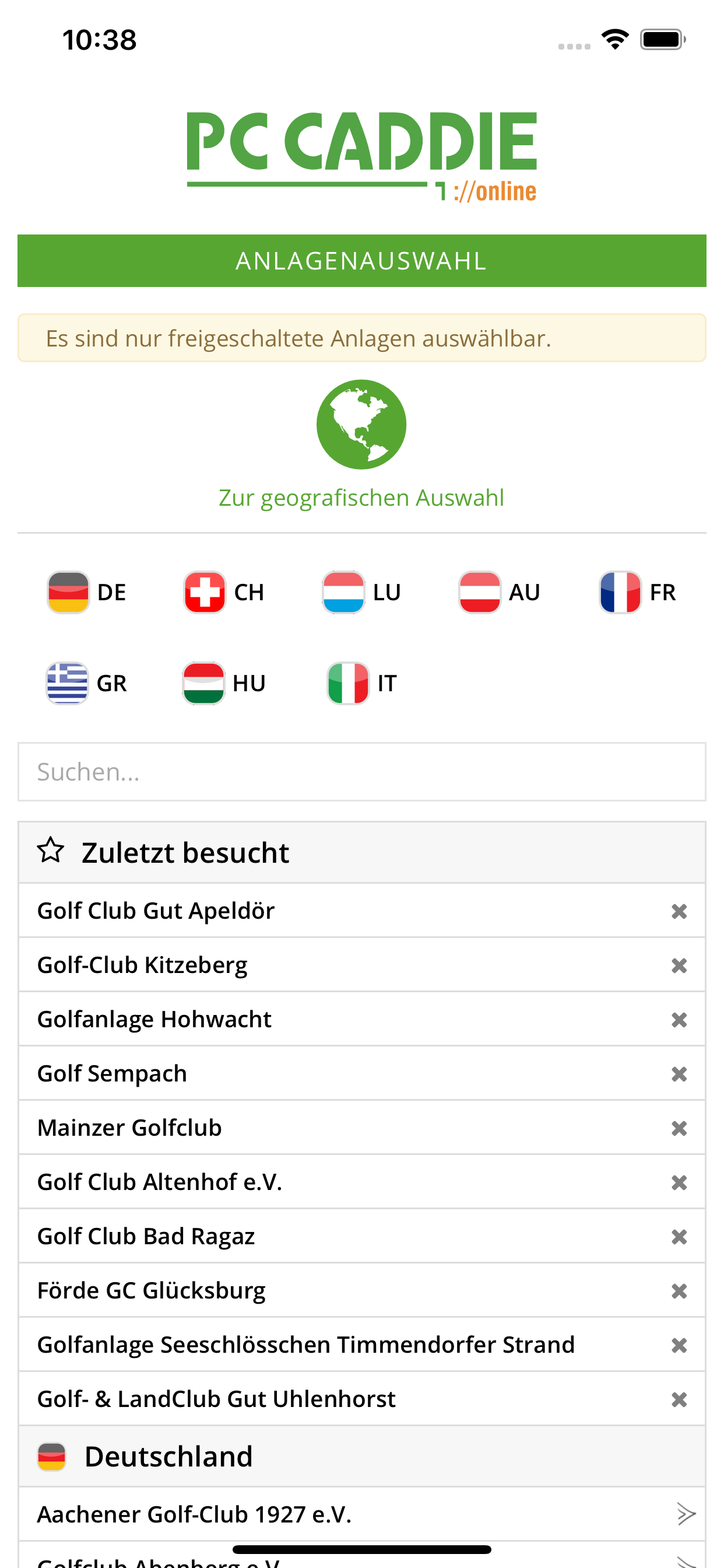Remove Golf-Club Kitzeberg from recent list
Image resolution: width=724 pixels, height=1568 pixels.
pyautogui.click(x=678, y=964)
